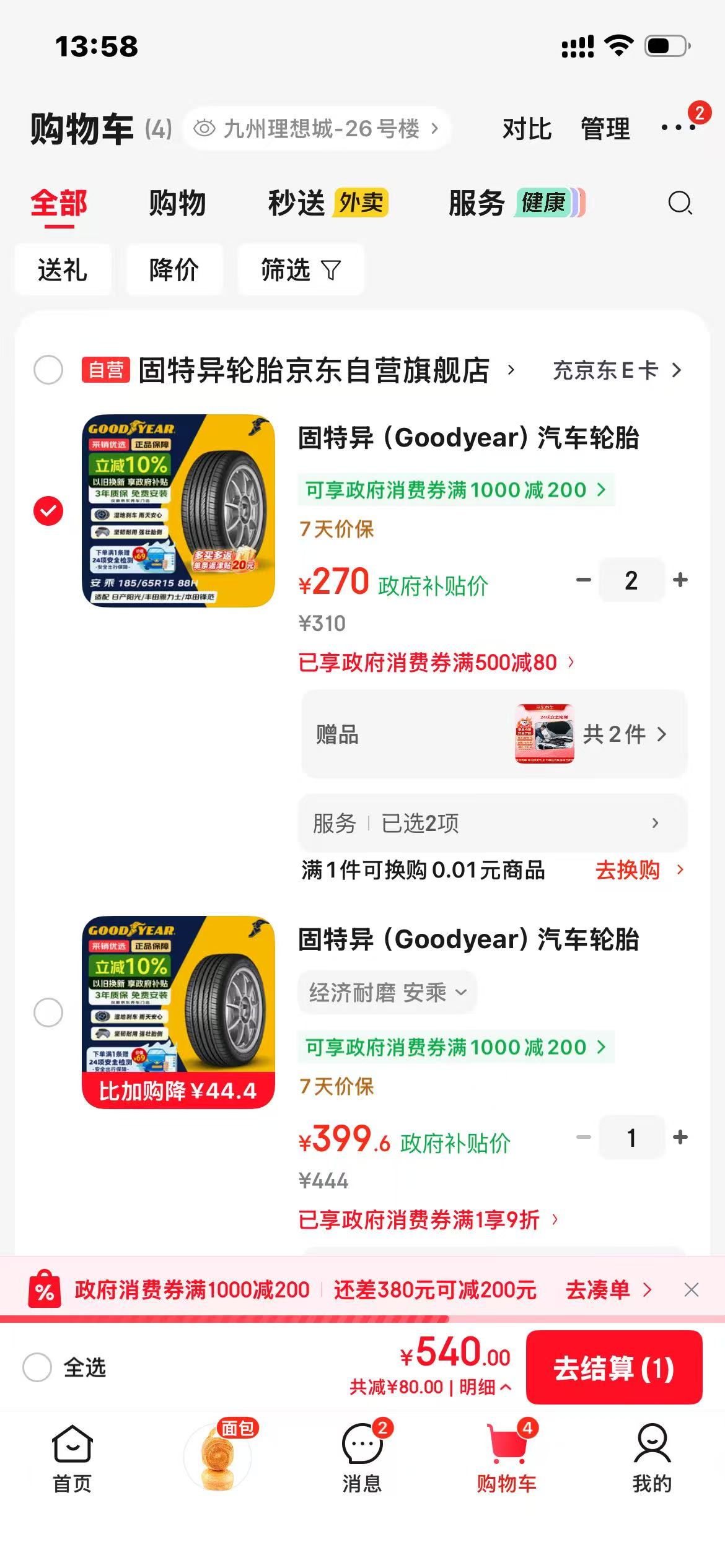The height and width of the screenshot is (1568, 725).
Task: Increase quantity of the ¥270 tire
Action: [680, 580]
